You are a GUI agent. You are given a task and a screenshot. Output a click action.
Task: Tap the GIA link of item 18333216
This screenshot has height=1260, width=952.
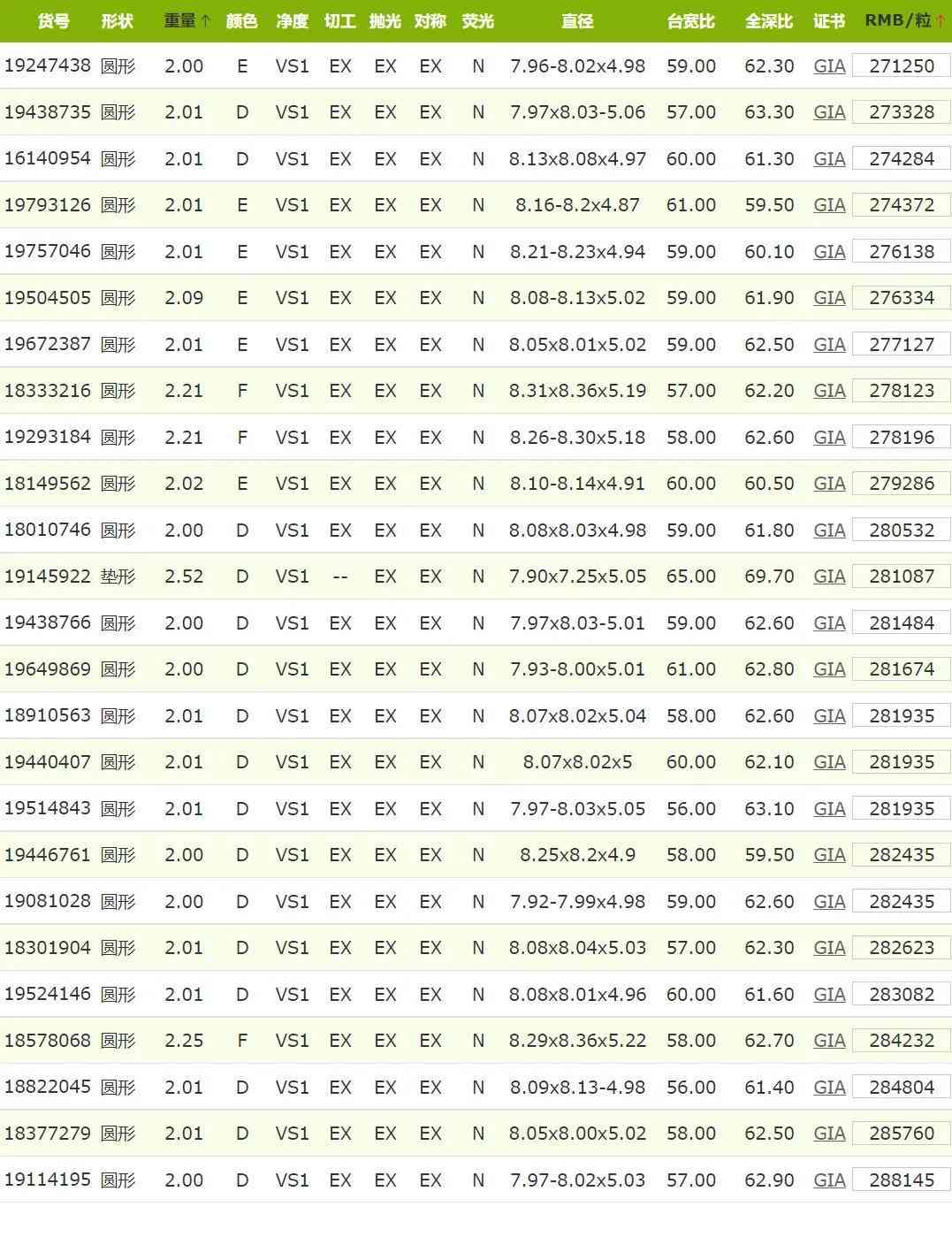tap(829, 391)
